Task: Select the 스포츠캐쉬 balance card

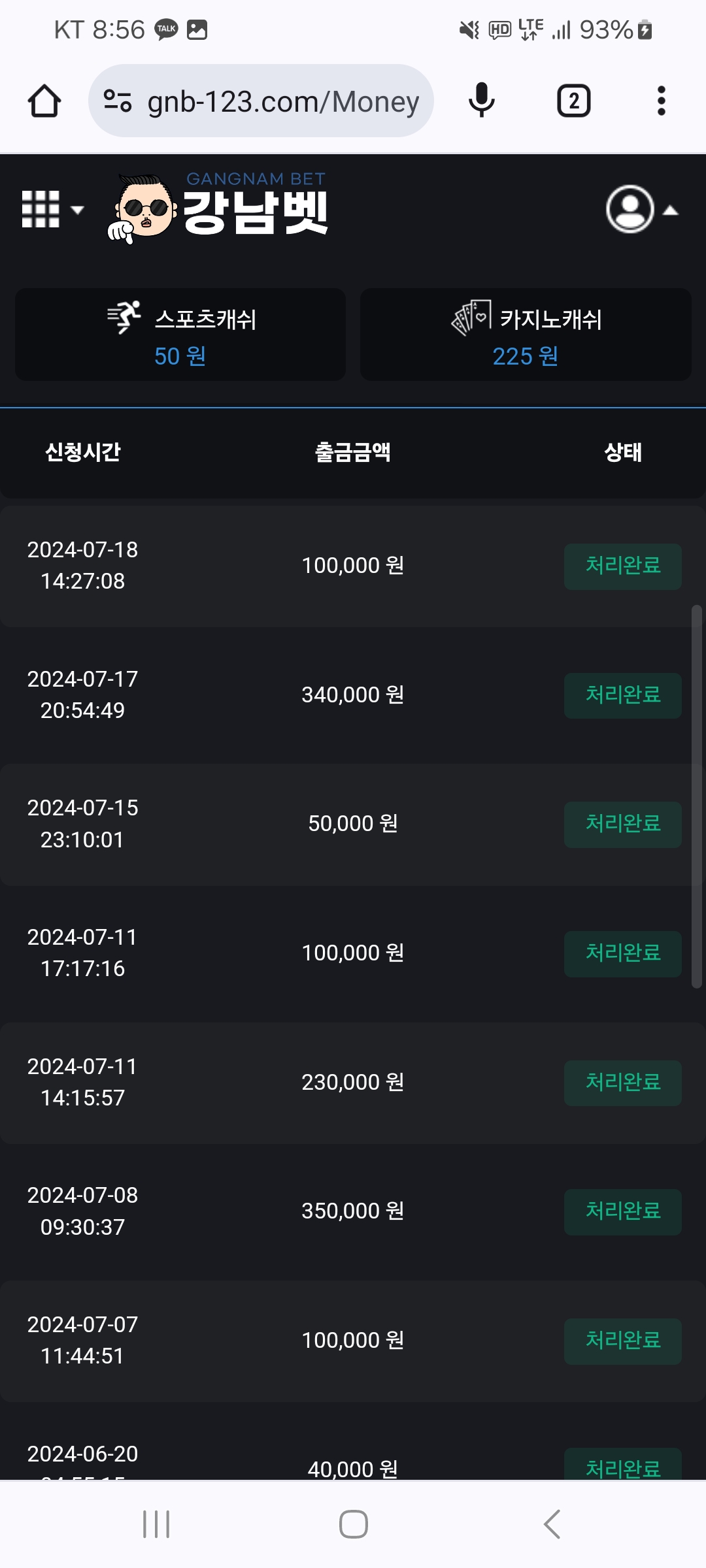Action: [180, 335]
